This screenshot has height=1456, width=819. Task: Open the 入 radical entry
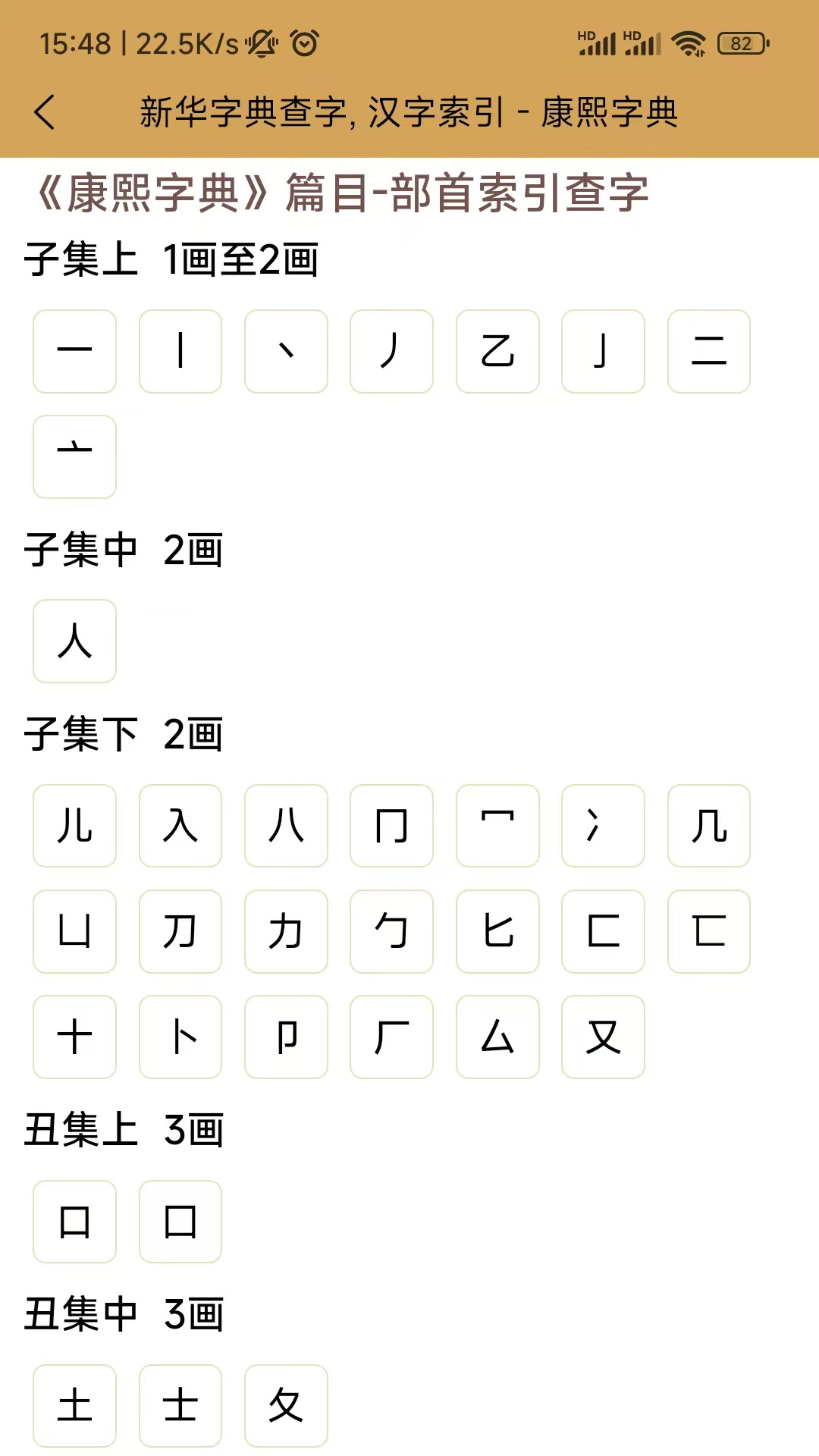[x=180, y=826]
